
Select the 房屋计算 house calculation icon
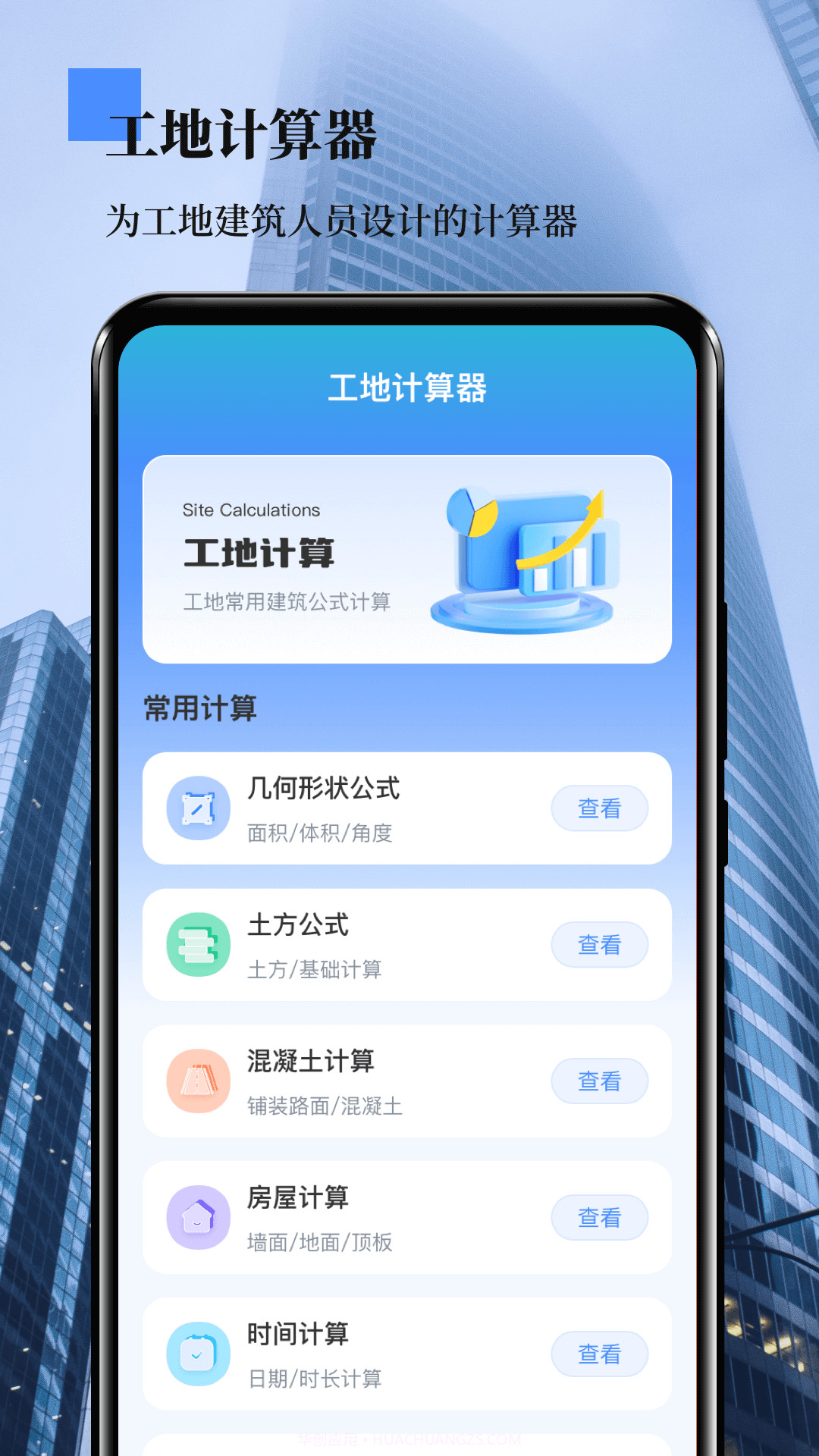tap(196, 1217)
